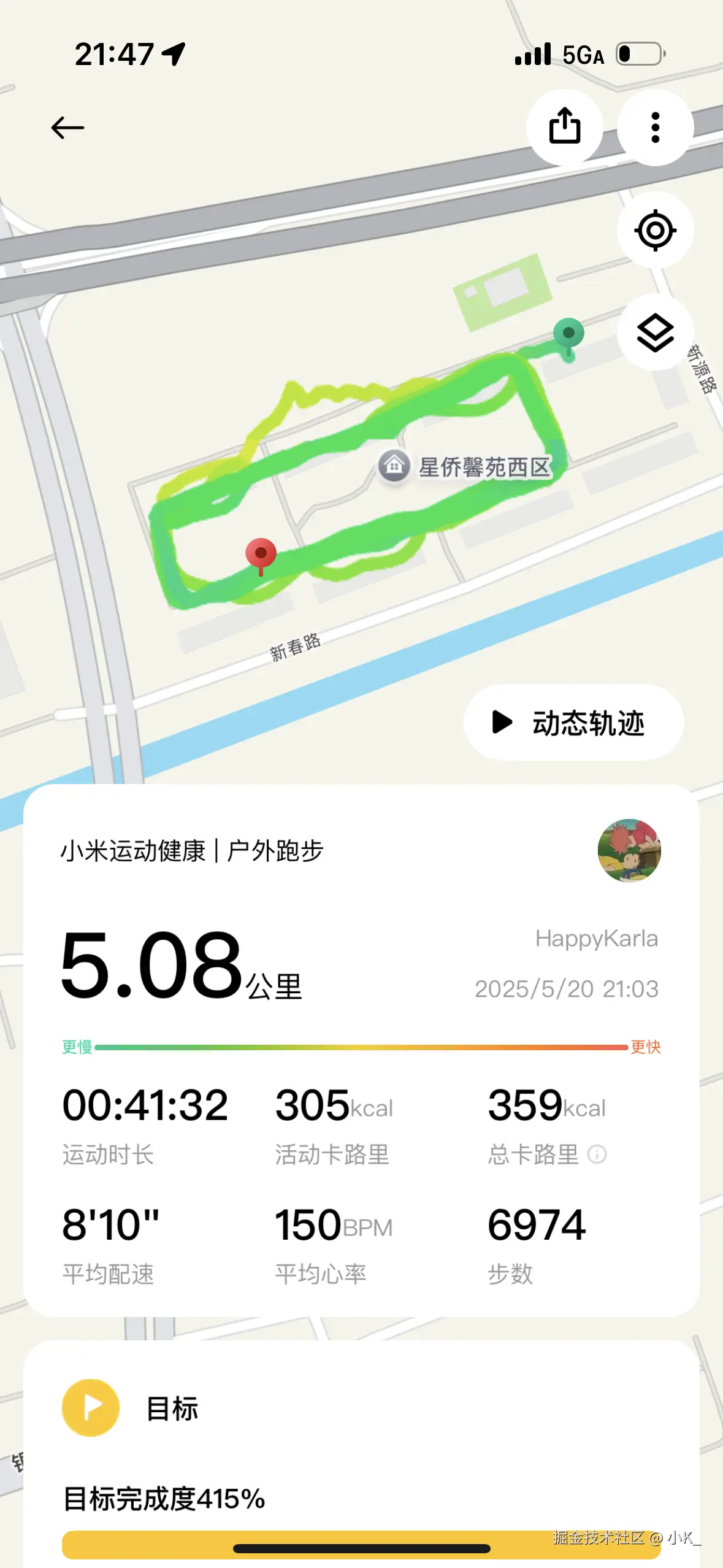Tap the red finish pin on the map
This screenshot has width=723, height=1568.
tap(260, 553)
